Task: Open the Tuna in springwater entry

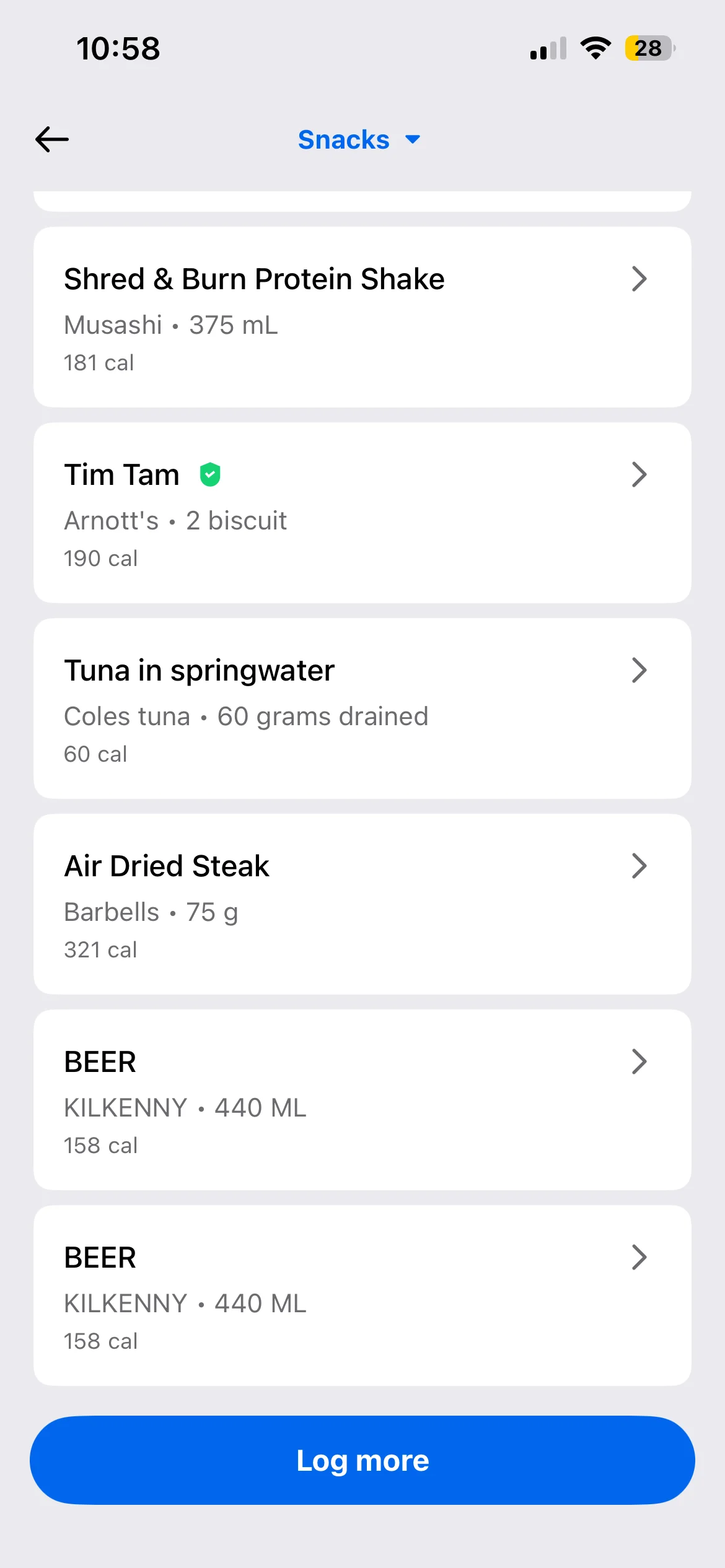Action: click(362, 708)
